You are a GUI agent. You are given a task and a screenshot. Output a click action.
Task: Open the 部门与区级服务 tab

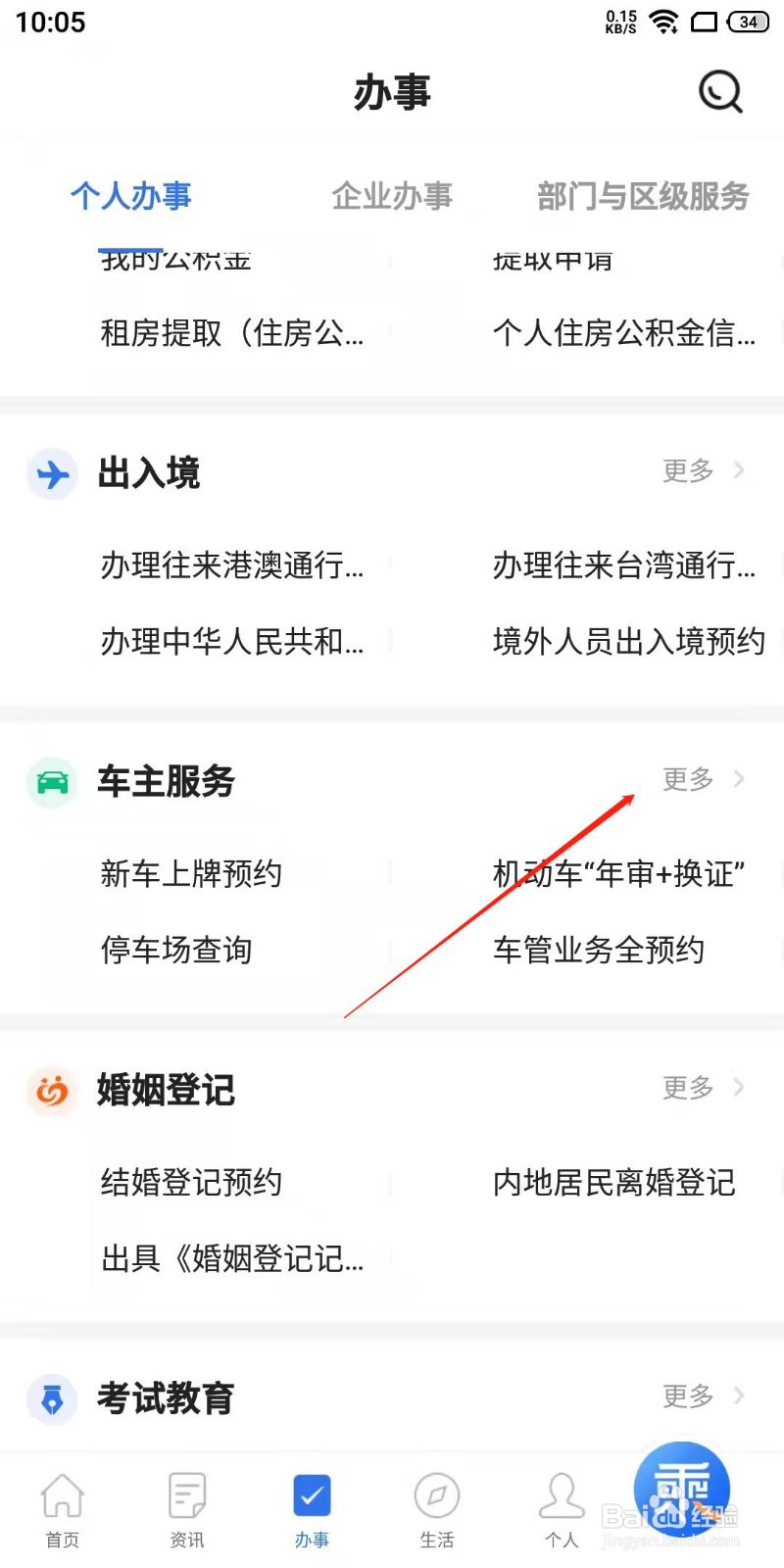point(643,195)
